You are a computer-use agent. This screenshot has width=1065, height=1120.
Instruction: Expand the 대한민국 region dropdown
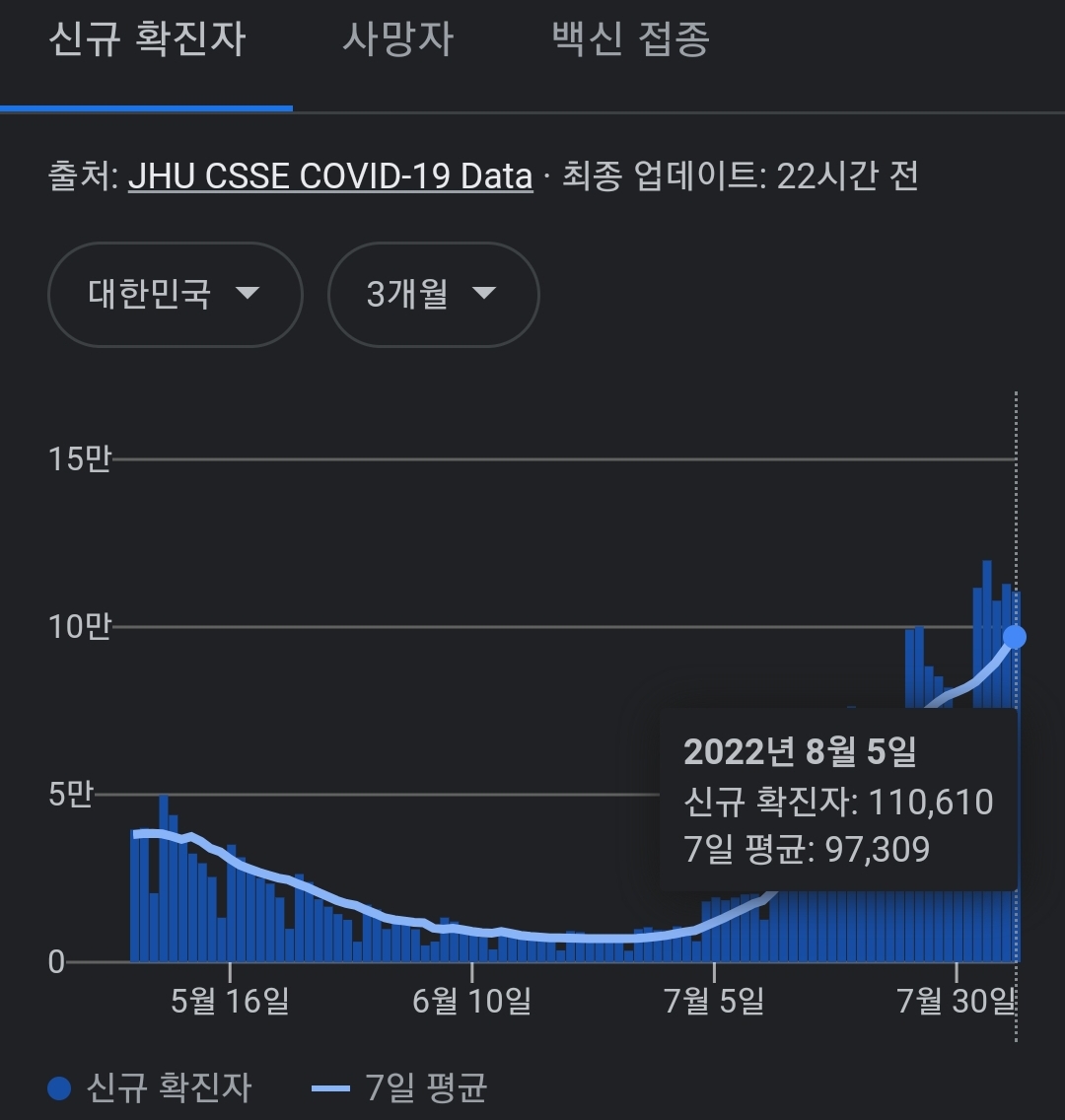click(x=175, y=294)
